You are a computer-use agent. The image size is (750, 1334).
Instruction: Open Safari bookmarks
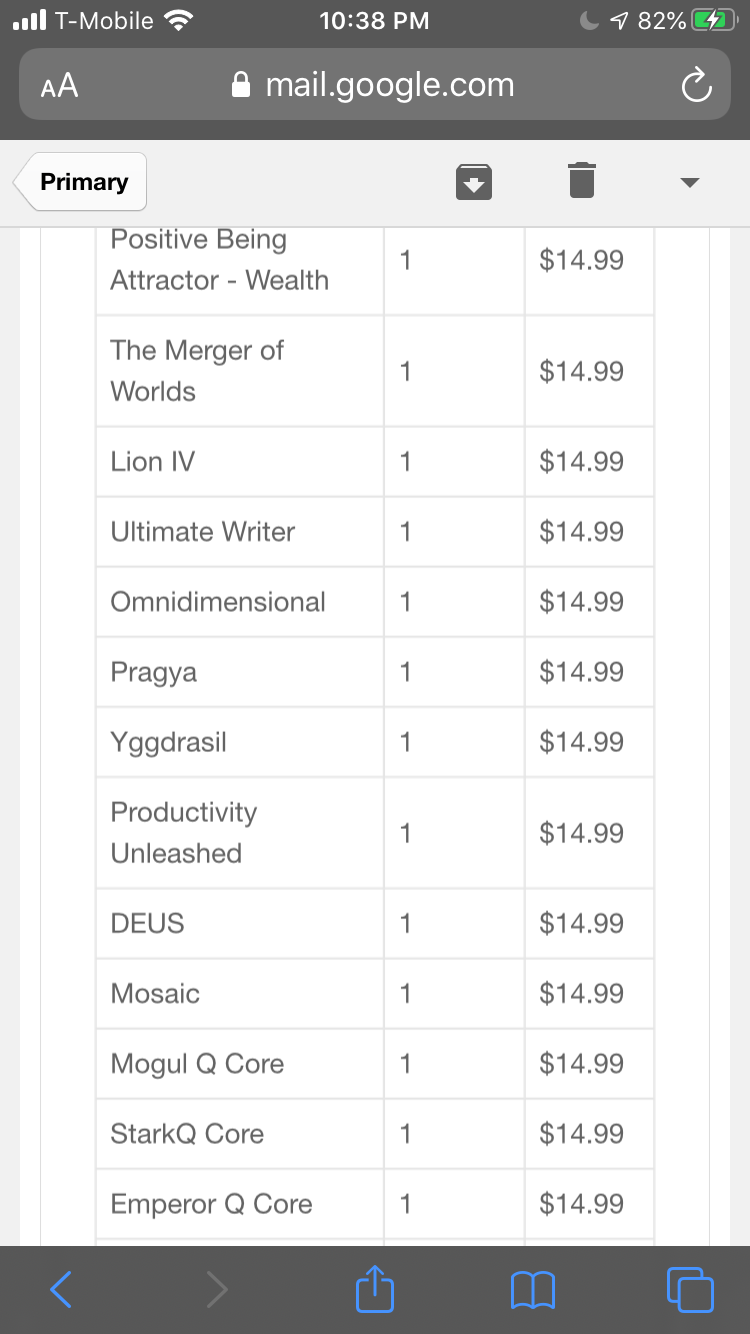[x=532, y=1290]
